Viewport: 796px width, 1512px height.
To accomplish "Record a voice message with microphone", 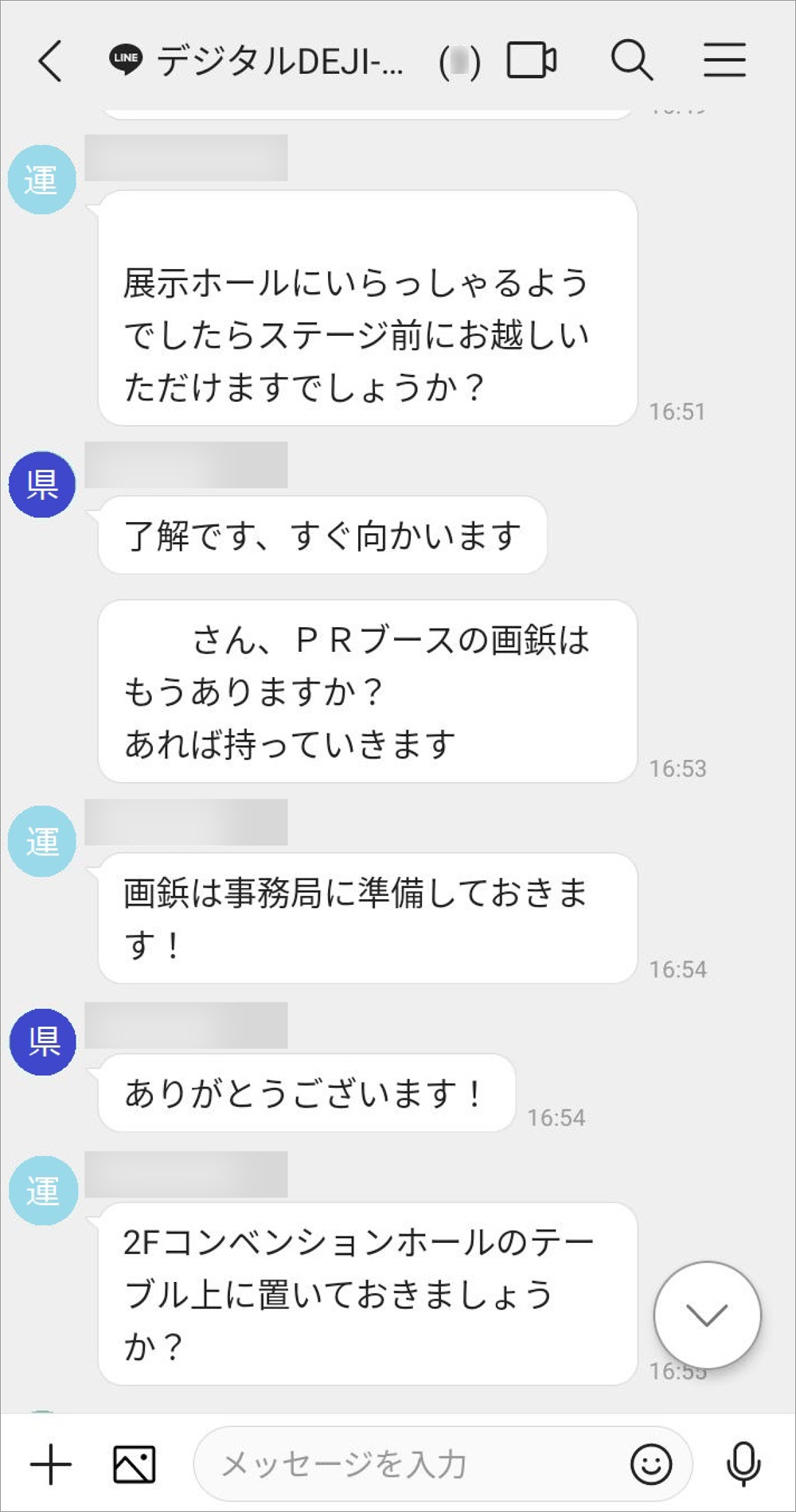I will click(x=744, y=1464).
